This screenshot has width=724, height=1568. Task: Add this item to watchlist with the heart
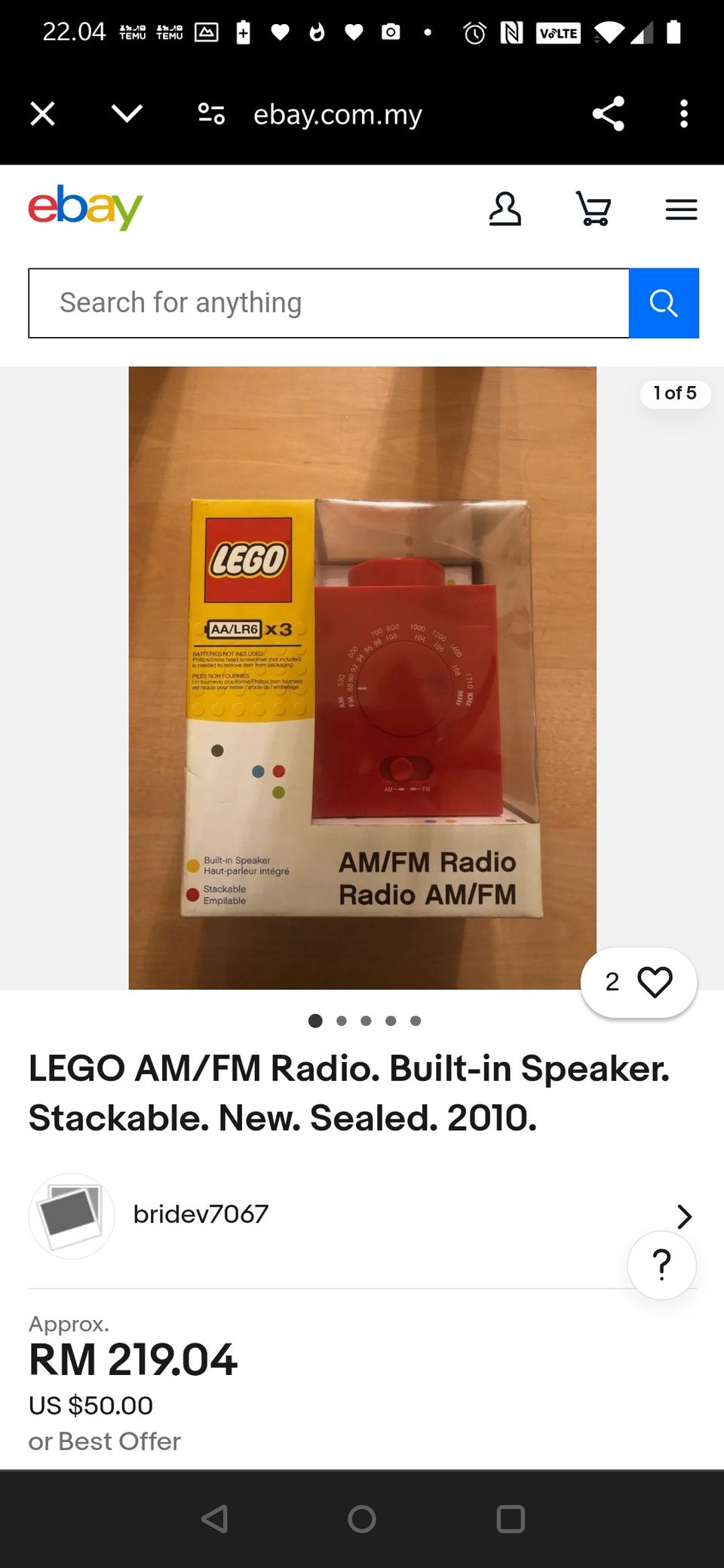pyautogui.click(x=653, y=982)
